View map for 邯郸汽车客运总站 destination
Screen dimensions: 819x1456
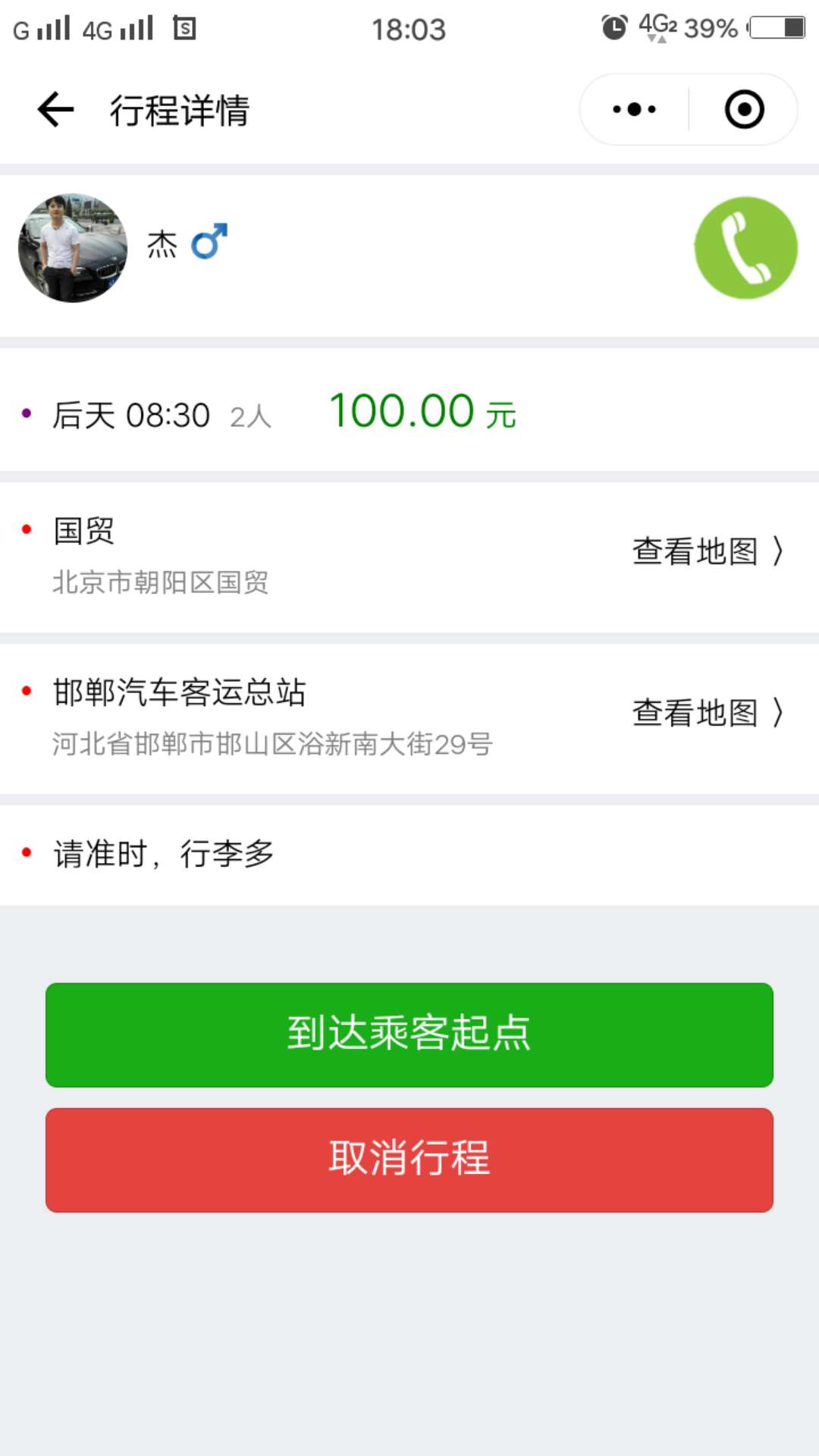click(x=708, y=713)
